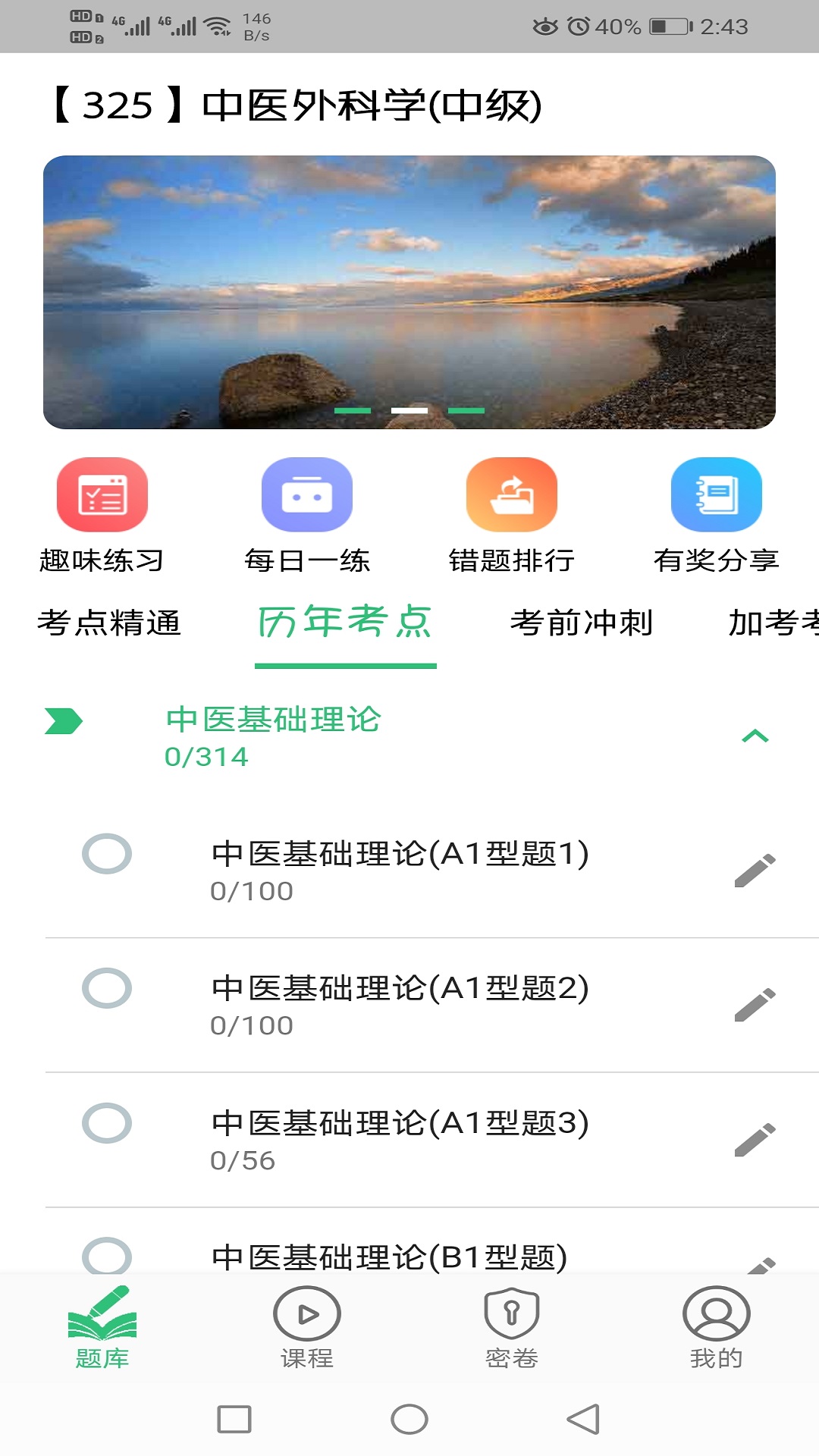Switch to 我的 profile tab
Image resolution: width=819 pixels, height=1456 pixels.
[717, 1327]
